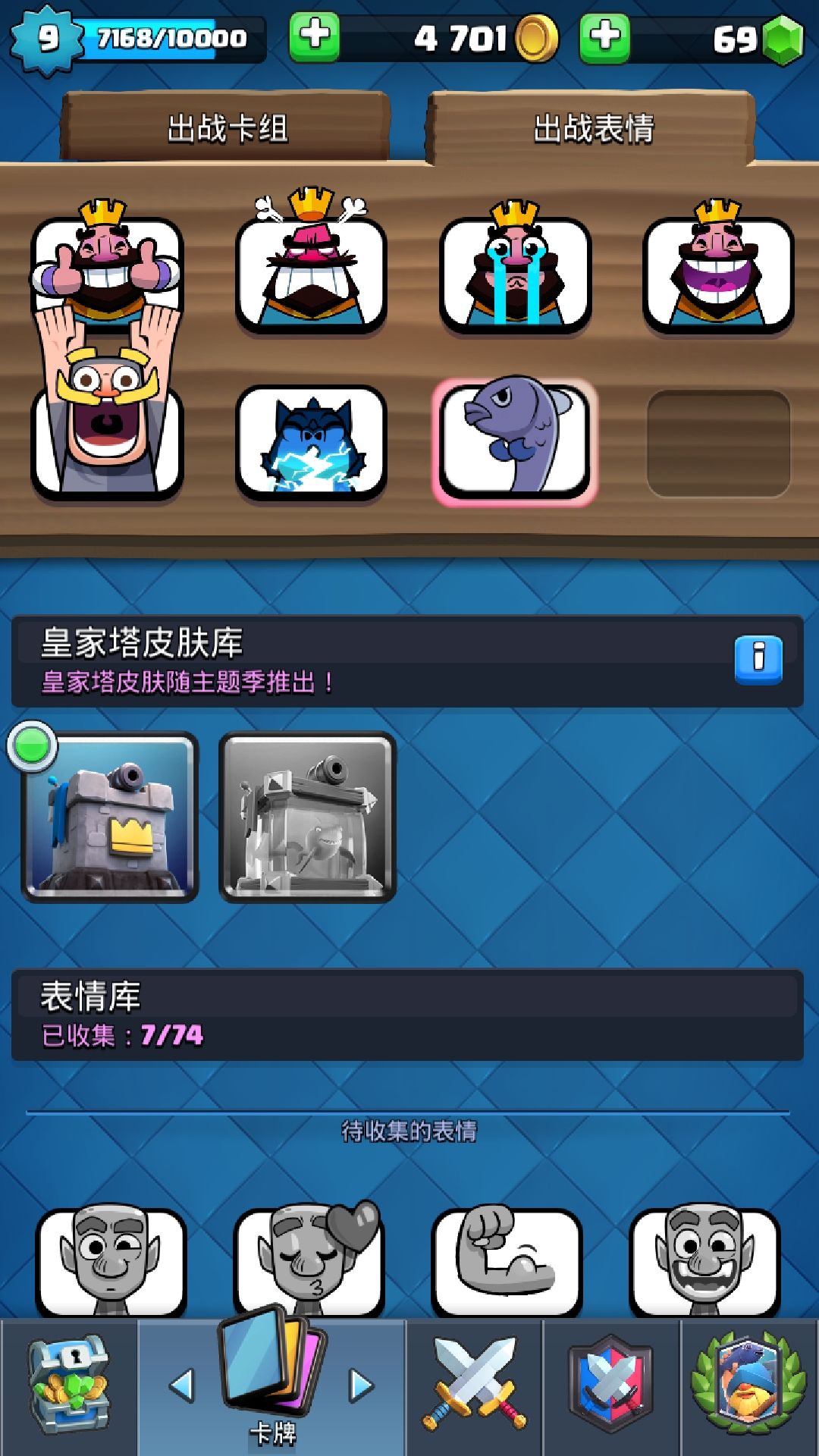Viewport: 819px width, 1456px height.
Task: Switch to the 出战表情 tab
Action: pyautogui.click(x=595, y=127)
